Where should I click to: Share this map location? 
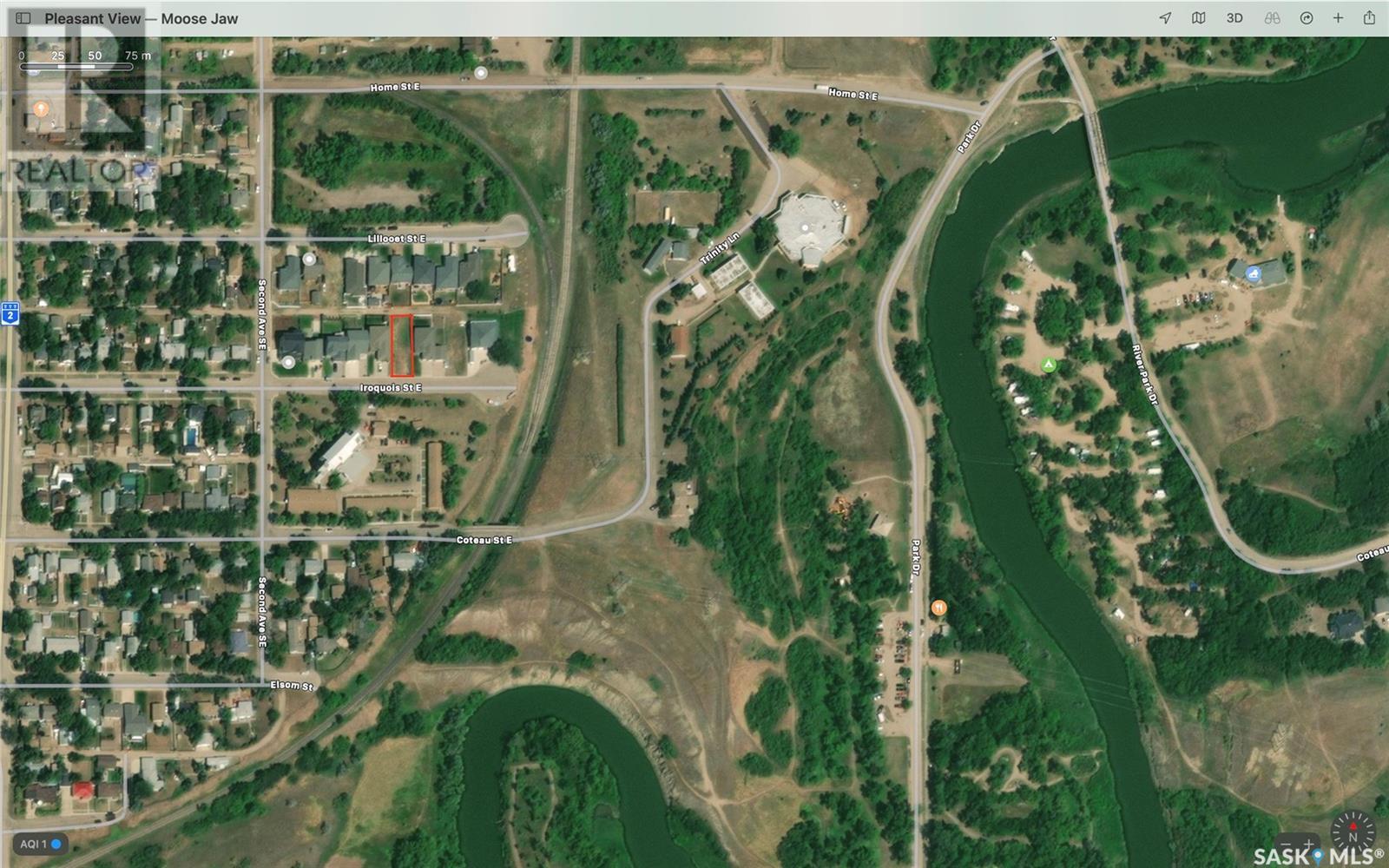click(x=1369, y=18)
